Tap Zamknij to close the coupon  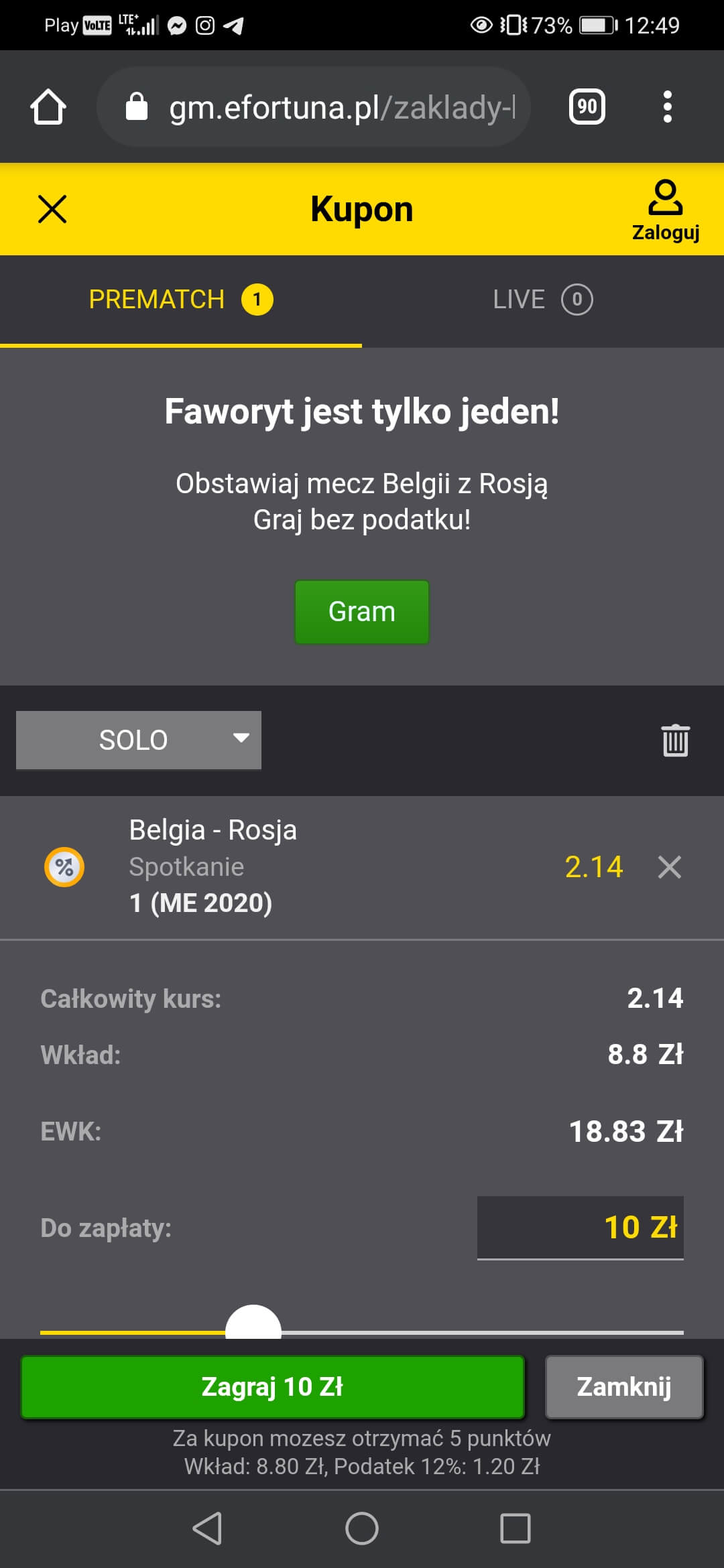click(x=624, y=1387)
